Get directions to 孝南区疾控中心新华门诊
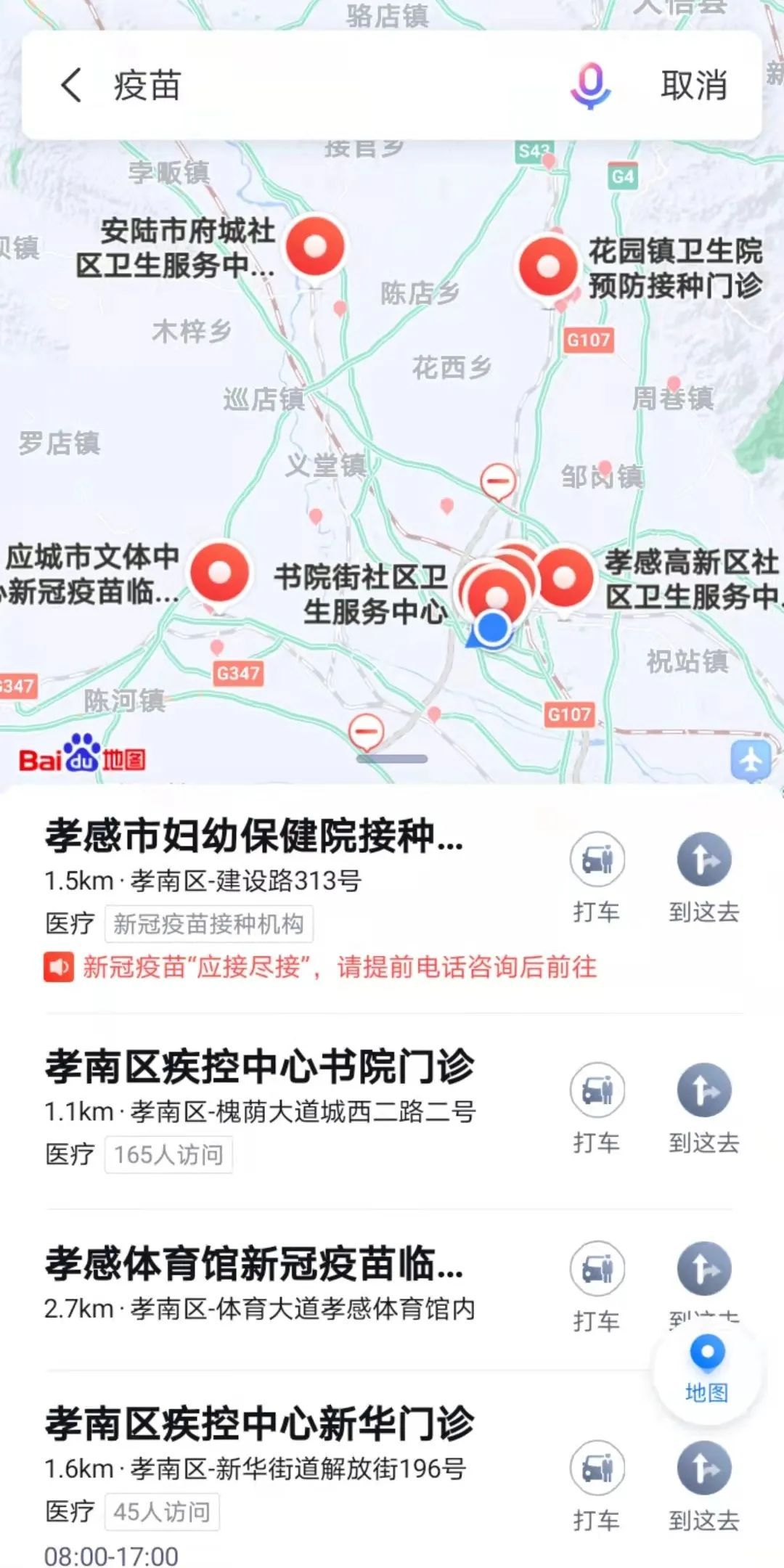This screenshot has width=784, height=1568. (x=703, y=1468)
